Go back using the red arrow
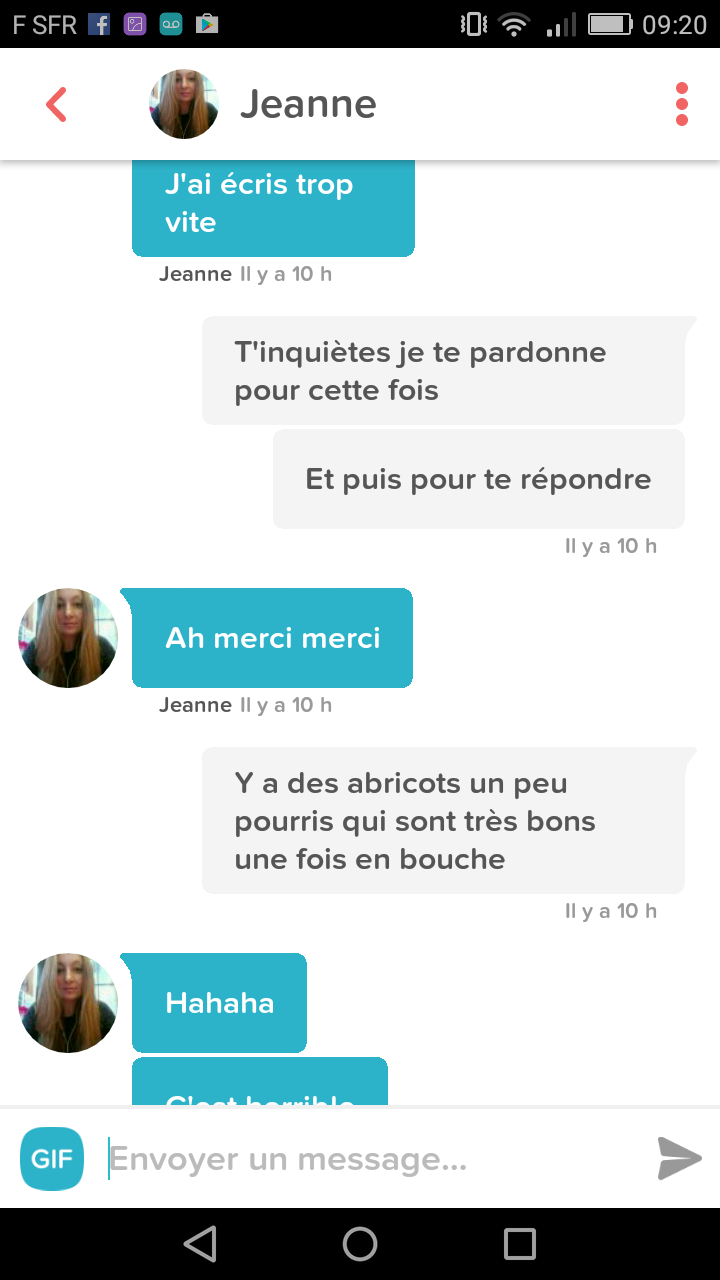The width and height of the screenshot is (720, 1280). (x=56, y=104)
